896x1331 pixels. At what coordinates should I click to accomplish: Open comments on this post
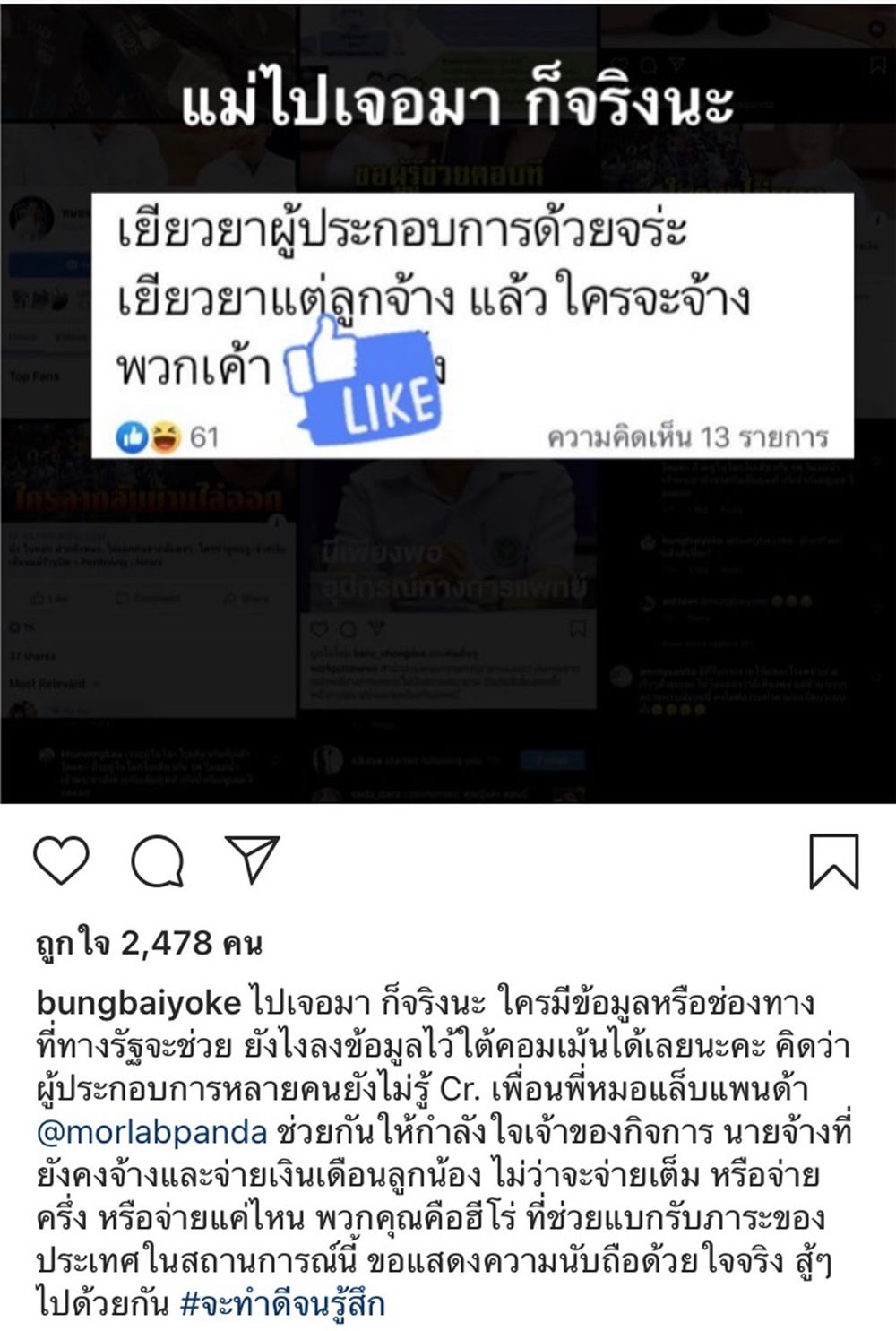coord(158,860)
